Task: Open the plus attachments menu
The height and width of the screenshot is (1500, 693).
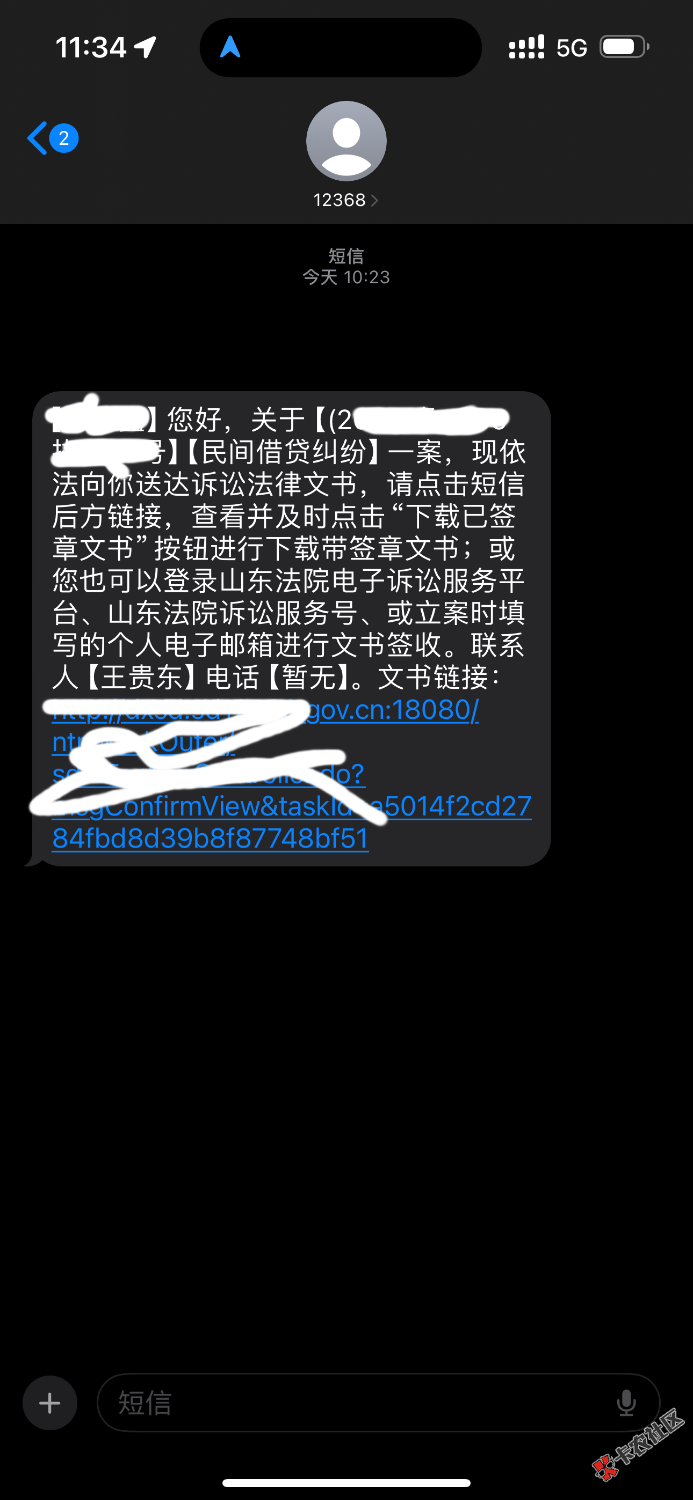Action: point(50,1403)
